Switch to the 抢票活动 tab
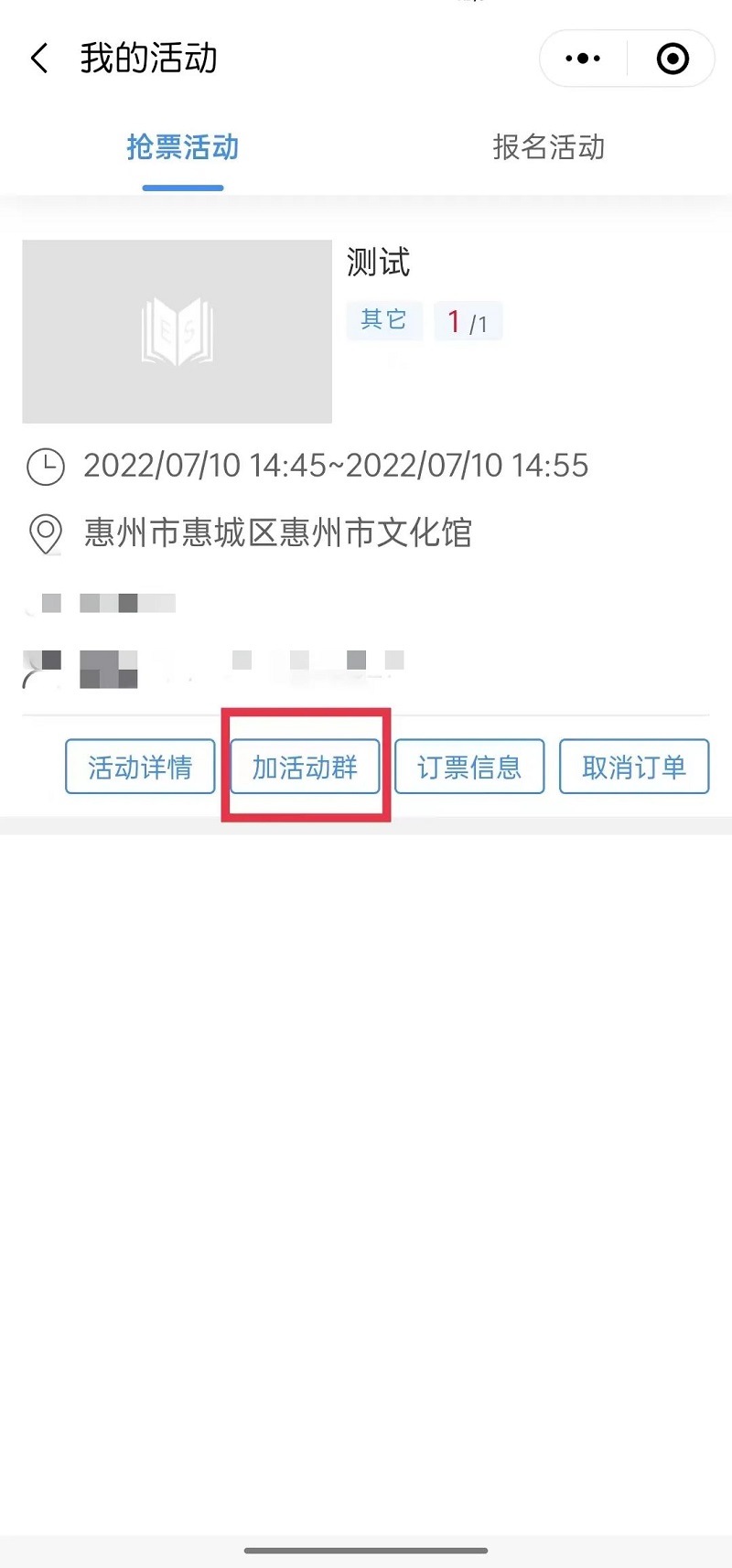 click(183, 147)
